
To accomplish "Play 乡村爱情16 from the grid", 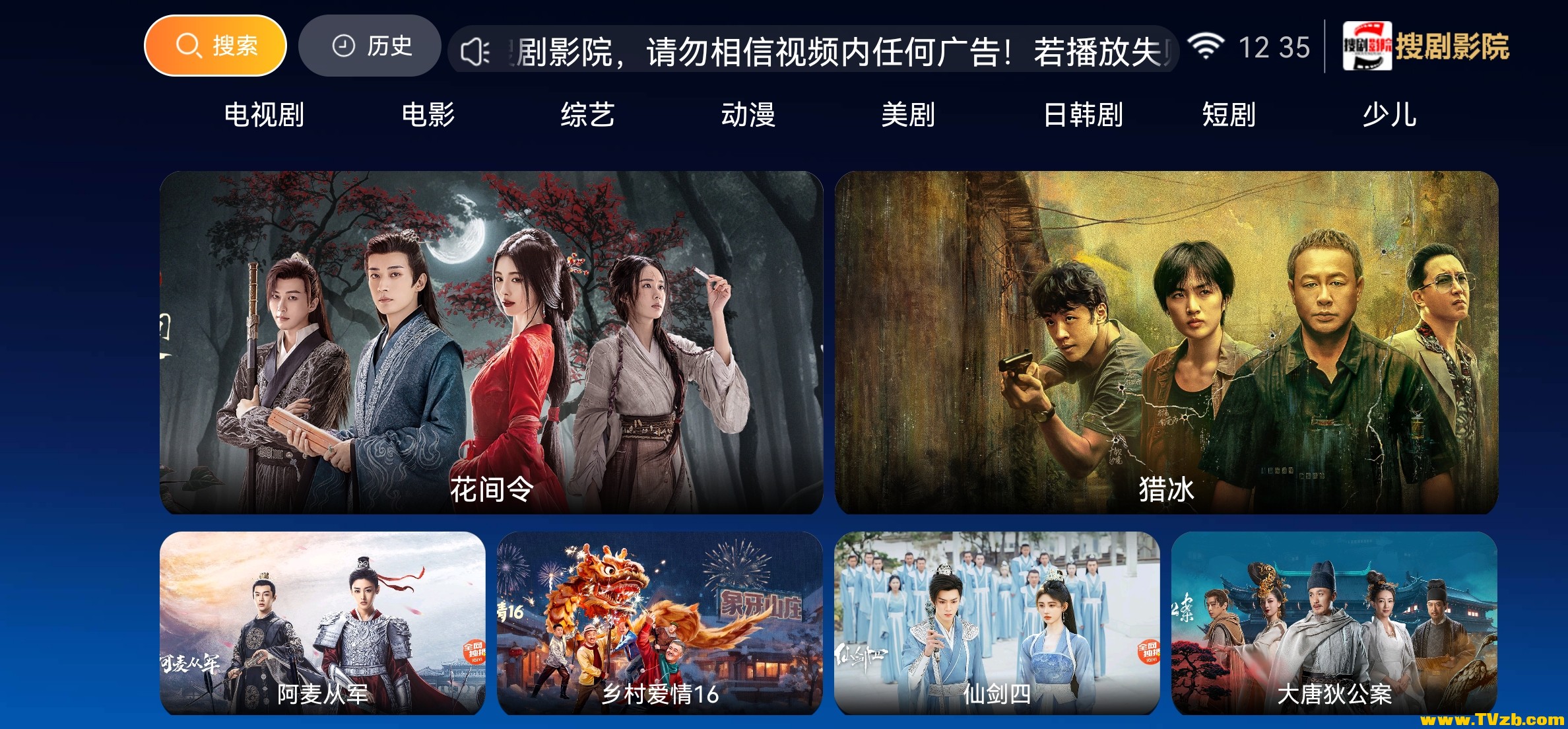I will pos(659,623).
